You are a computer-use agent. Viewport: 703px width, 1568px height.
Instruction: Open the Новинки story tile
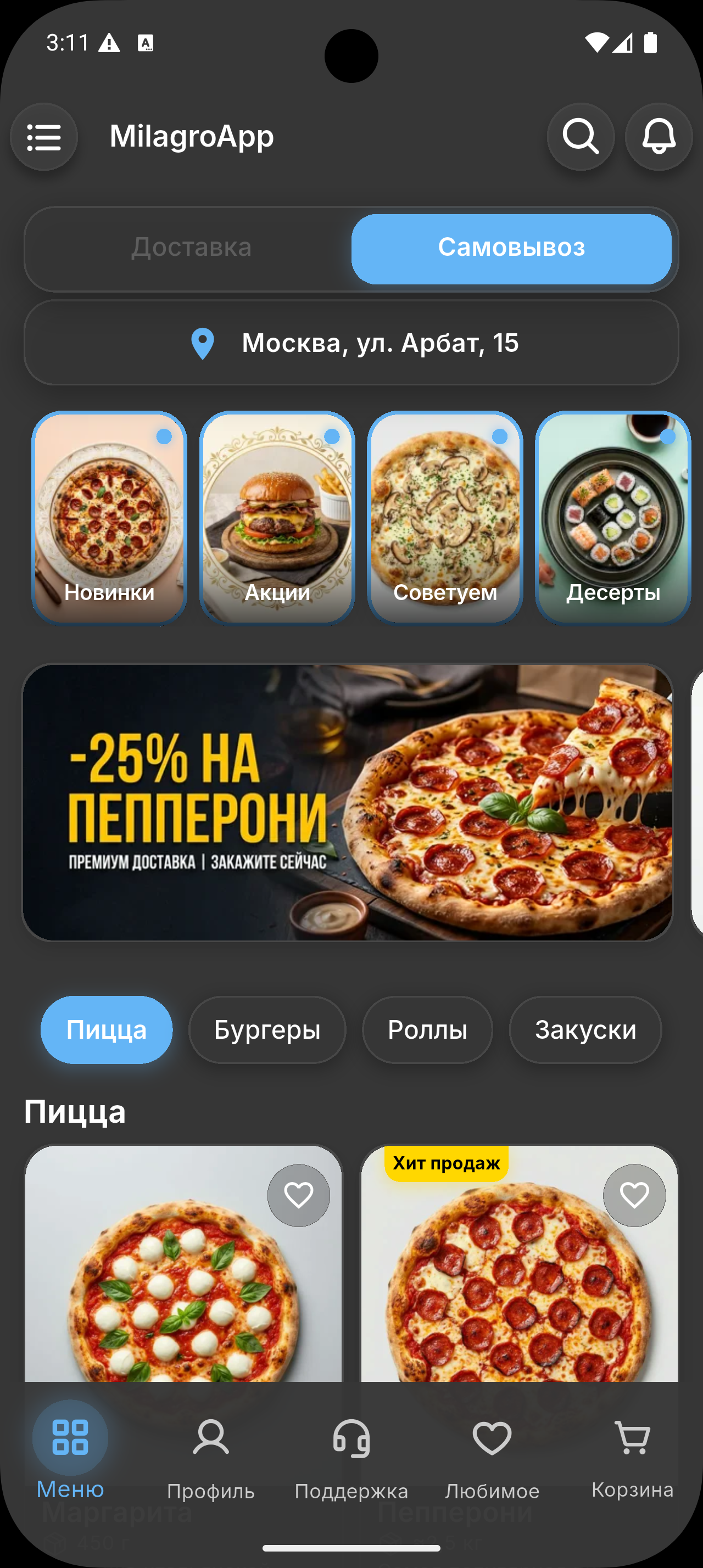[x=109, y=517]
